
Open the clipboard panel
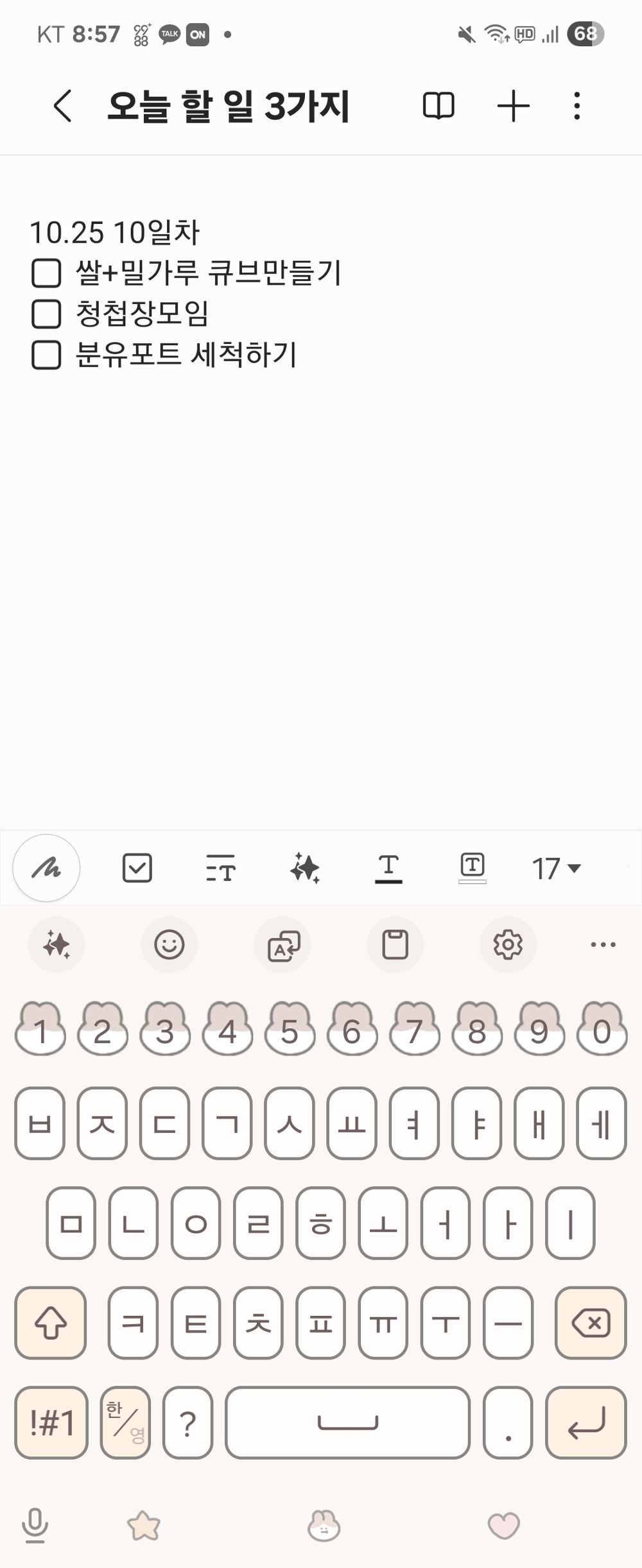395,944
